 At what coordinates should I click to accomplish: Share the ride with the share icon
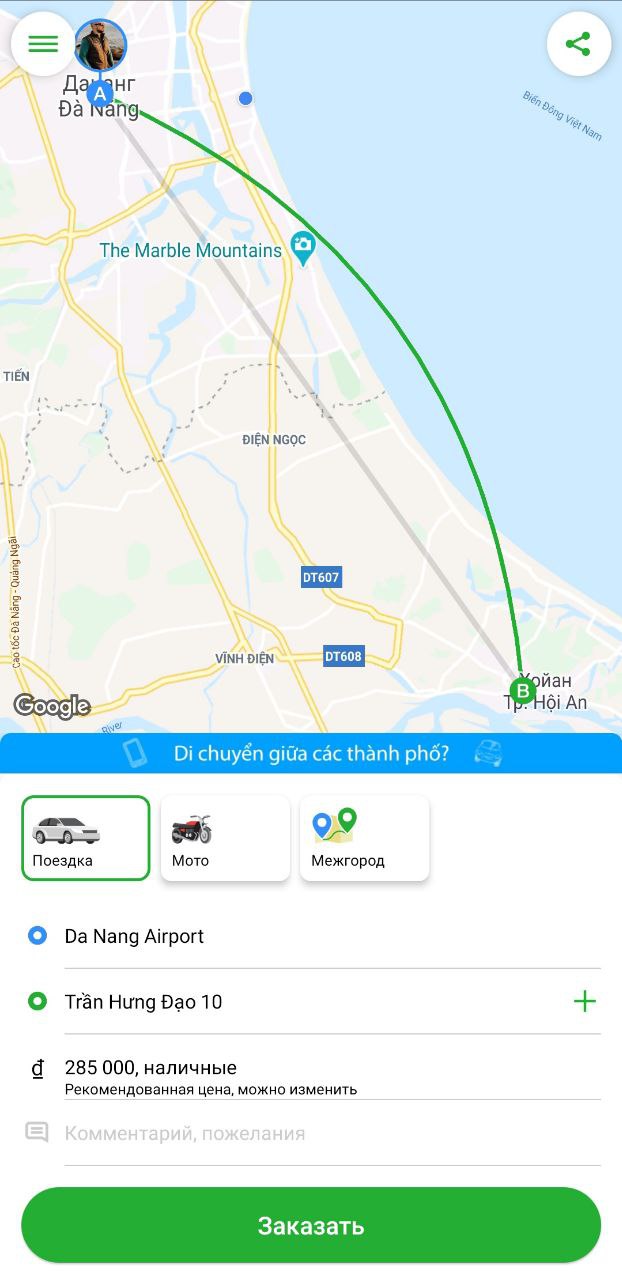click(578, 44)
